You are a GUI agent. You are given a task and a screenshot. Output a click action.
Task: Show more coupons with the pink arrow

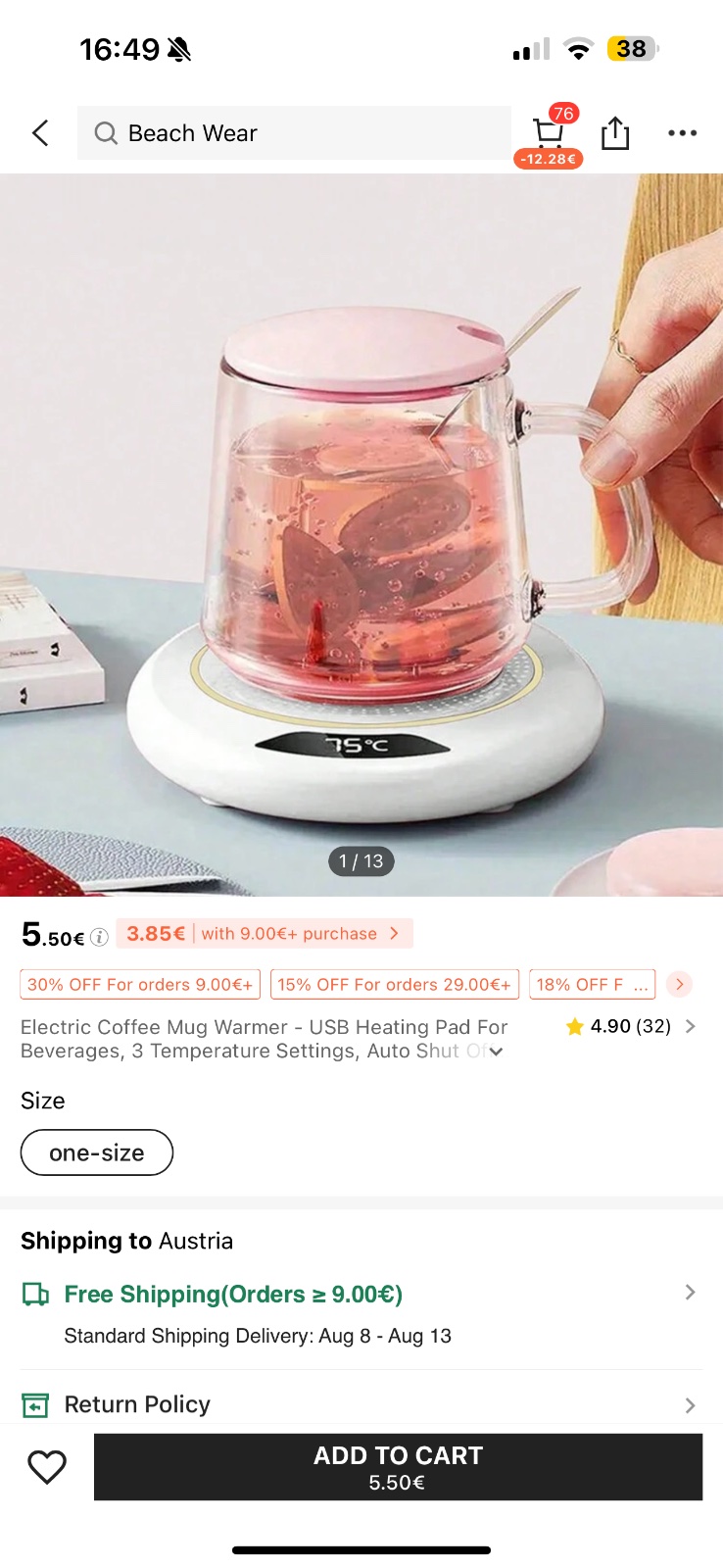tap(679, 984)
